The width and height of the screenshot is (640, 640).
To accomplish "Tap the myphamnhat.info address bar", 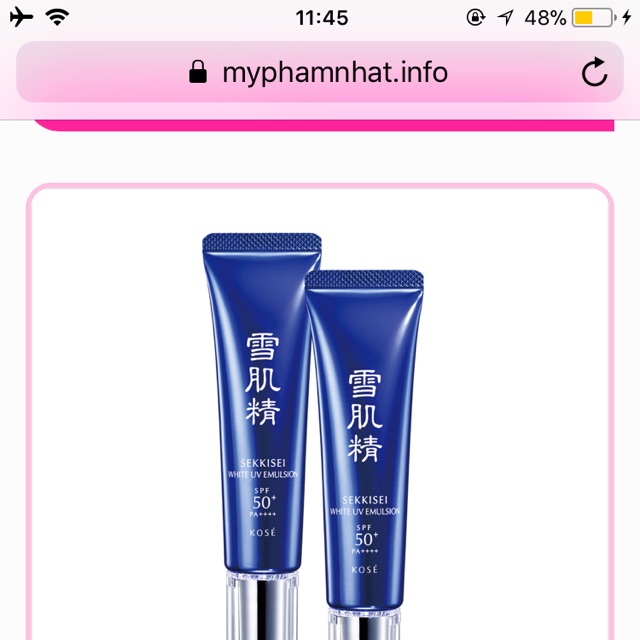I will [320, 72].
